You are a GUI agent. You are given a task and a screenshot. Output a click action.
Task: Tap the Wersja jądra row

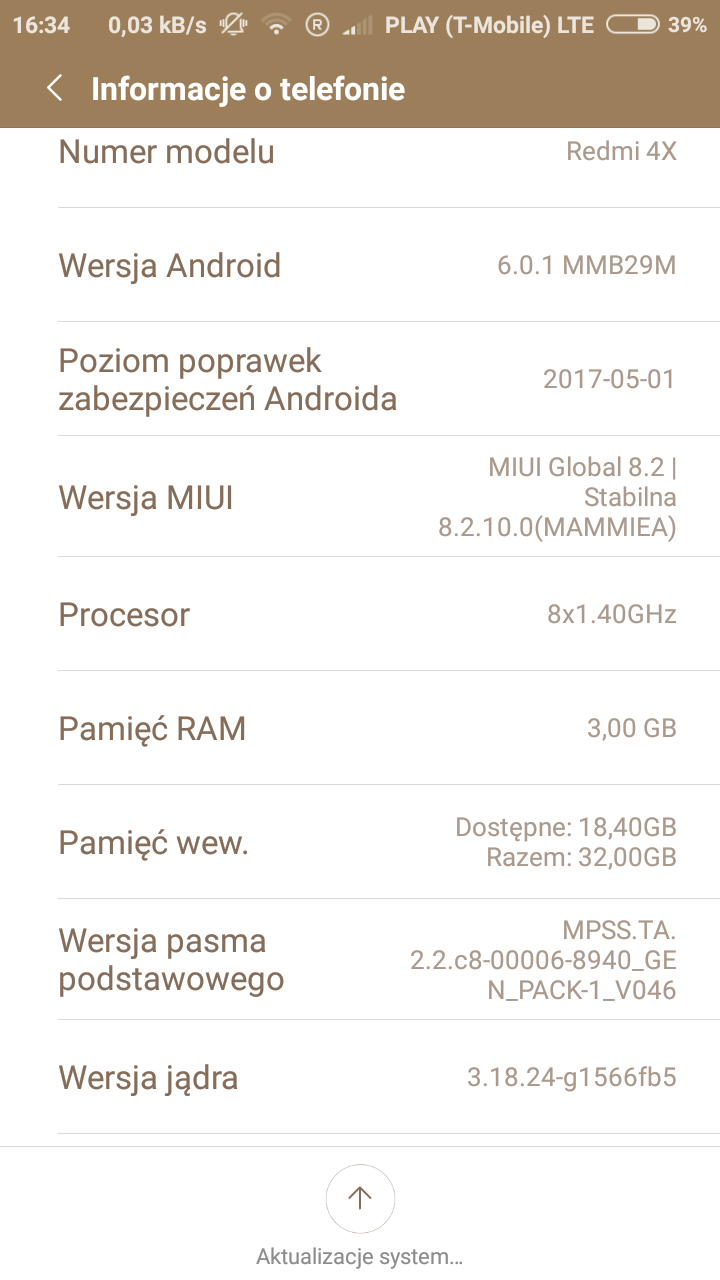point(360,1077)
